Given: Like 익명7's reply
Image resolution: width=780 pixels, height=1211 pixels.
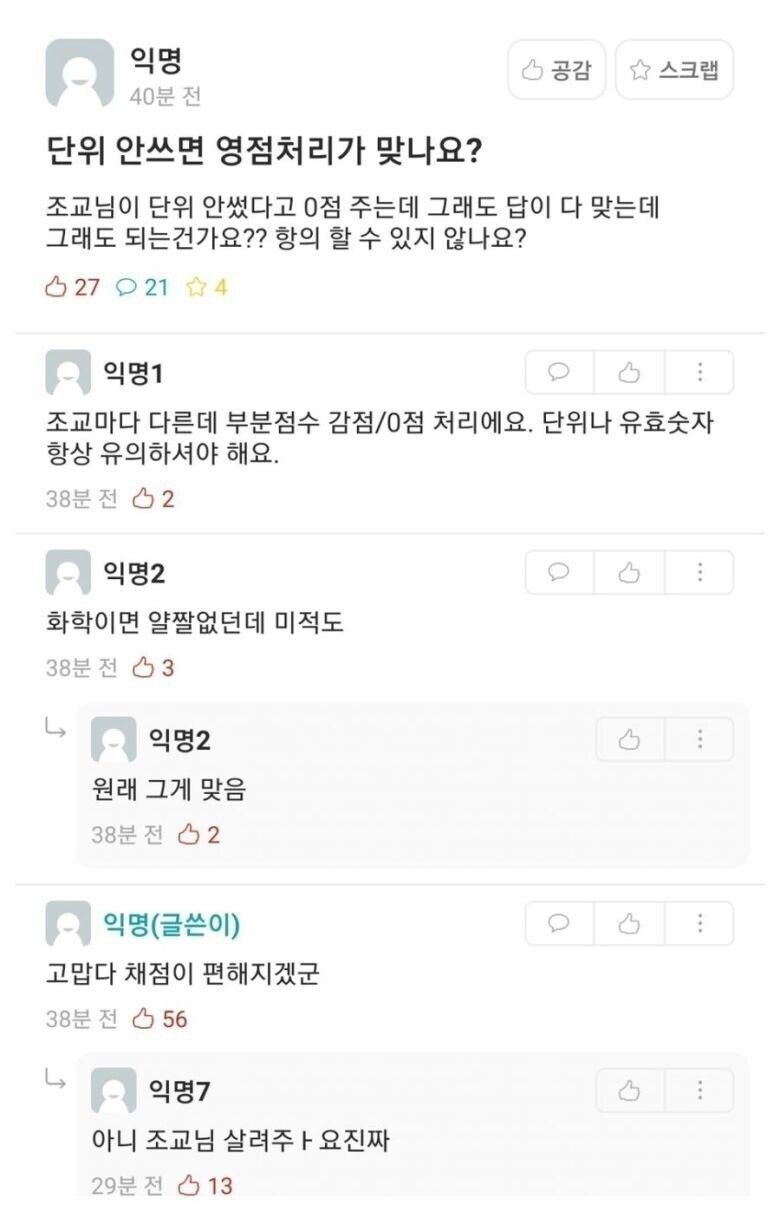Looking at the screenshot, I should coord(630,1090).
